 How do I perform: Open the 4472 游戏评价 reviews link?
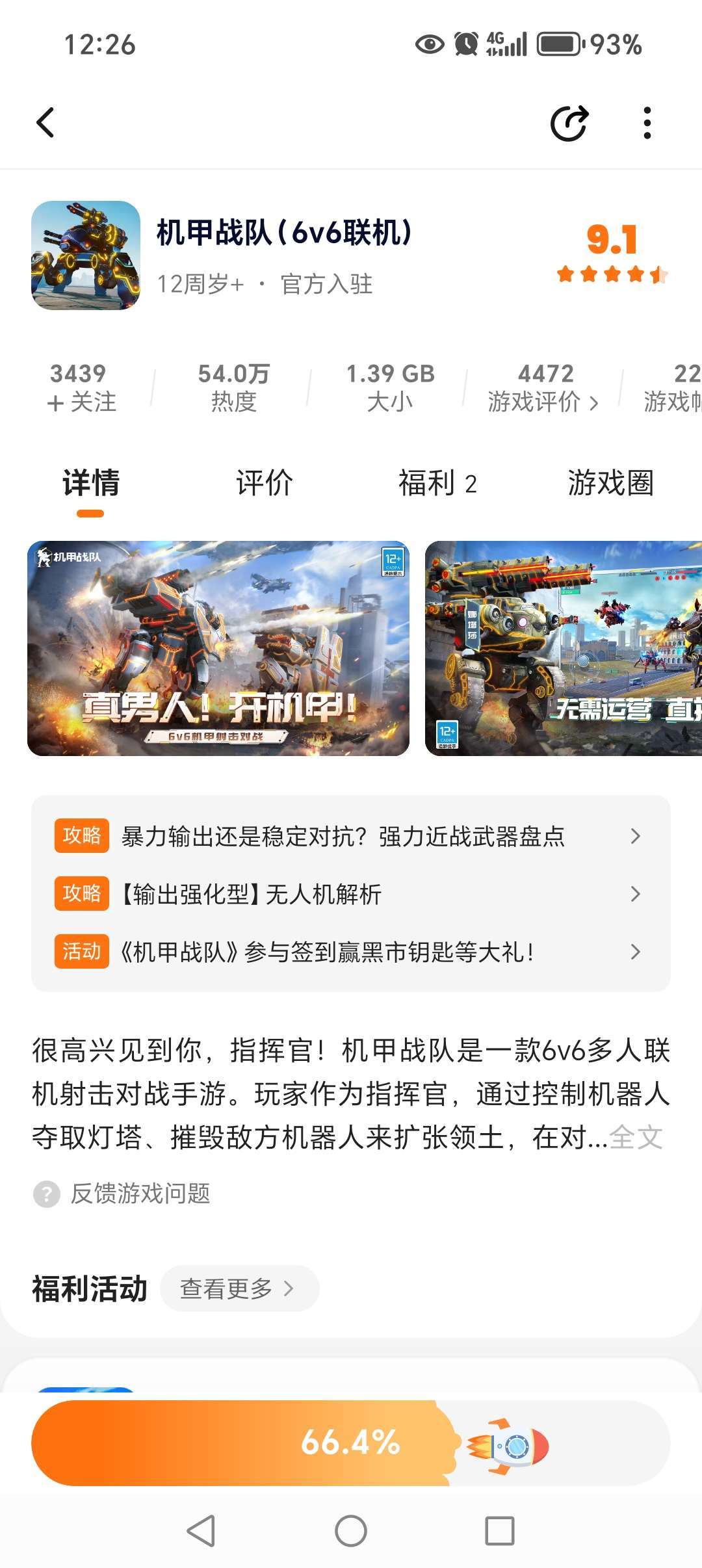point(544,388)
